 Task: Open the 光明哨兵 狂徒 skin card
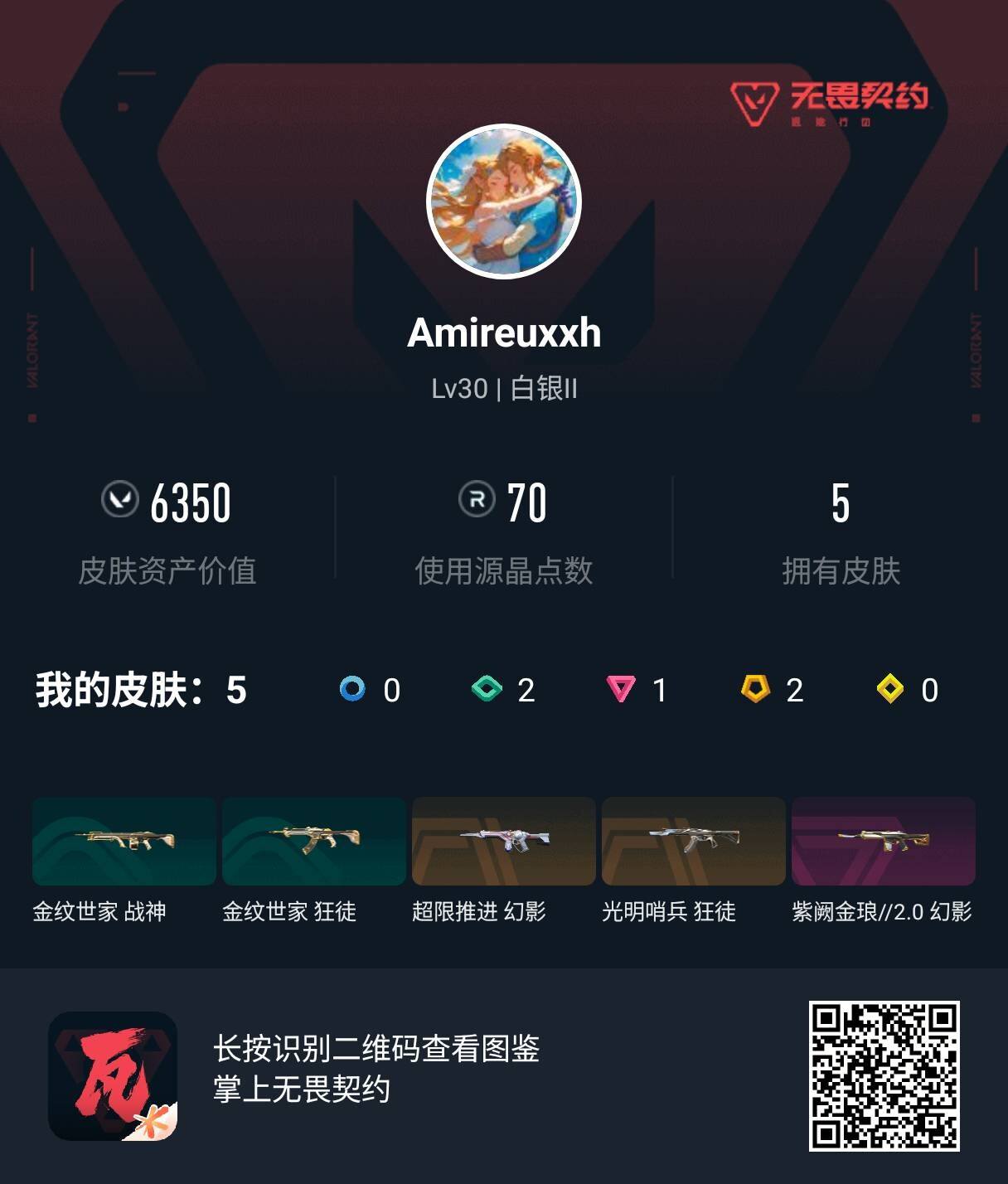(x=693, y=842)
